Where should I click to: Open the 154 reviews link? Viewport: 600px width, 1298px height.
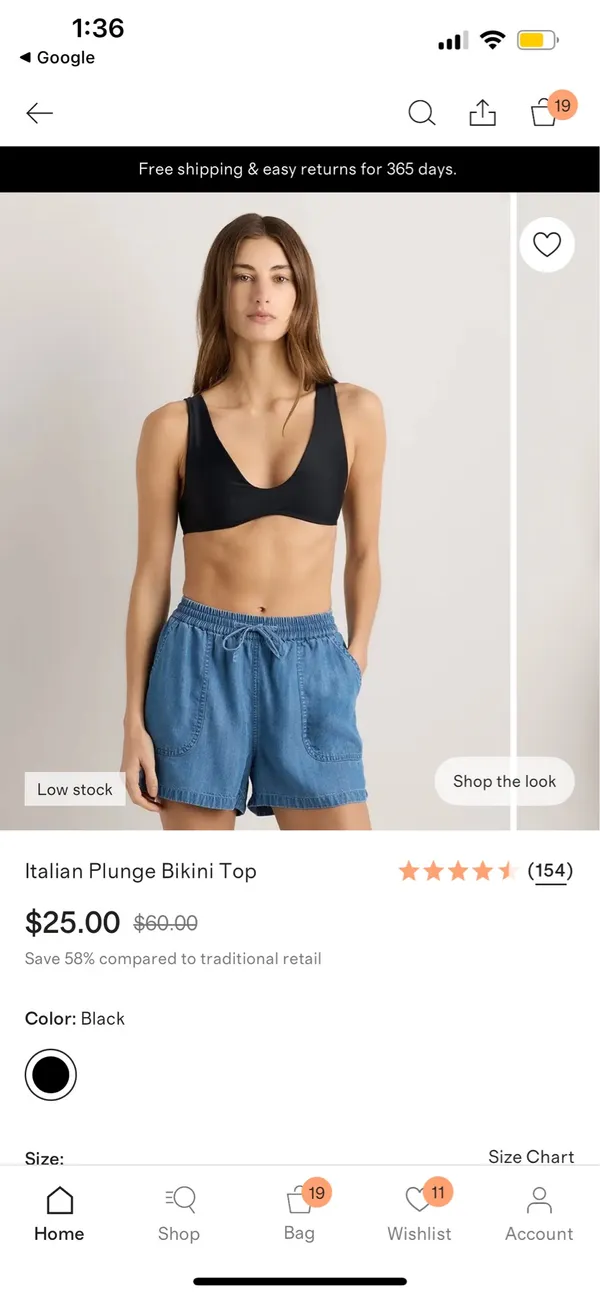[550, 870]
